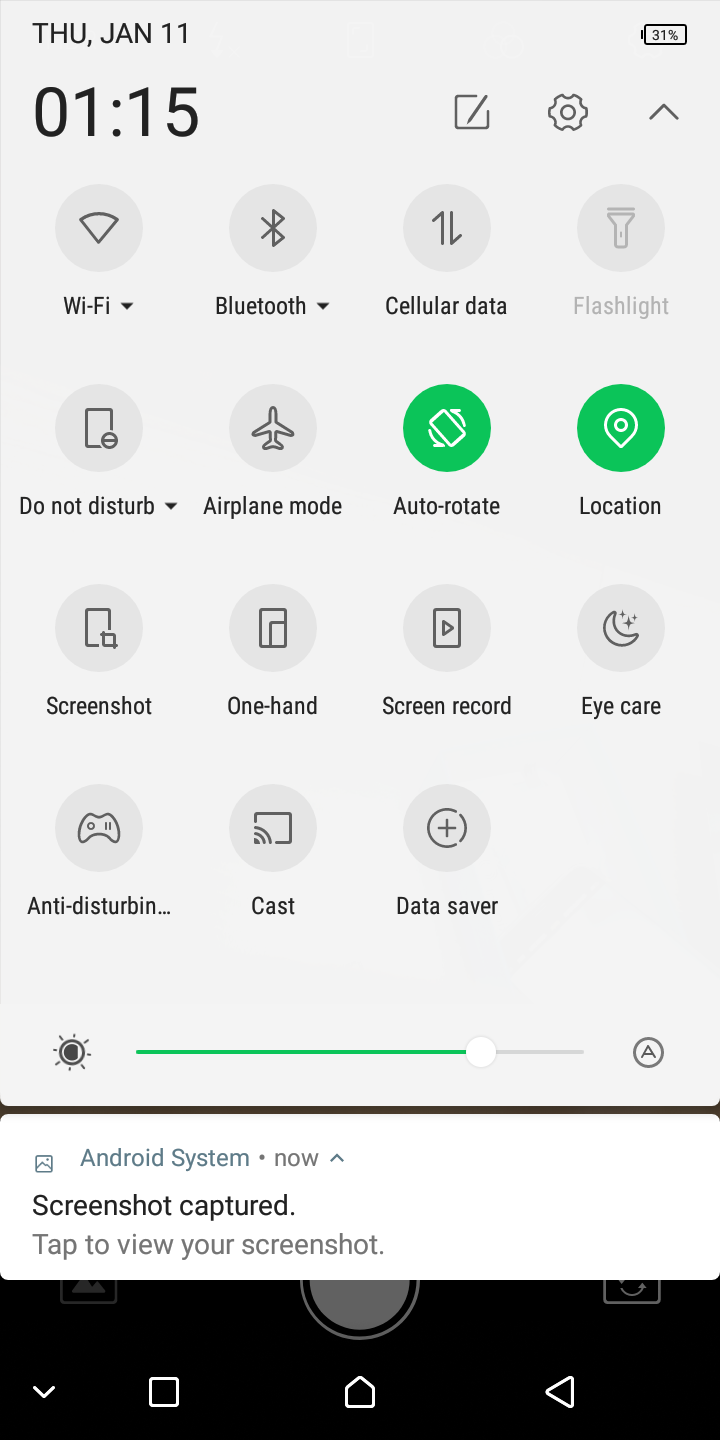Activate One-hand mode
The image size is (720, 1440).
pyautogui.click(x=273, y=628)
